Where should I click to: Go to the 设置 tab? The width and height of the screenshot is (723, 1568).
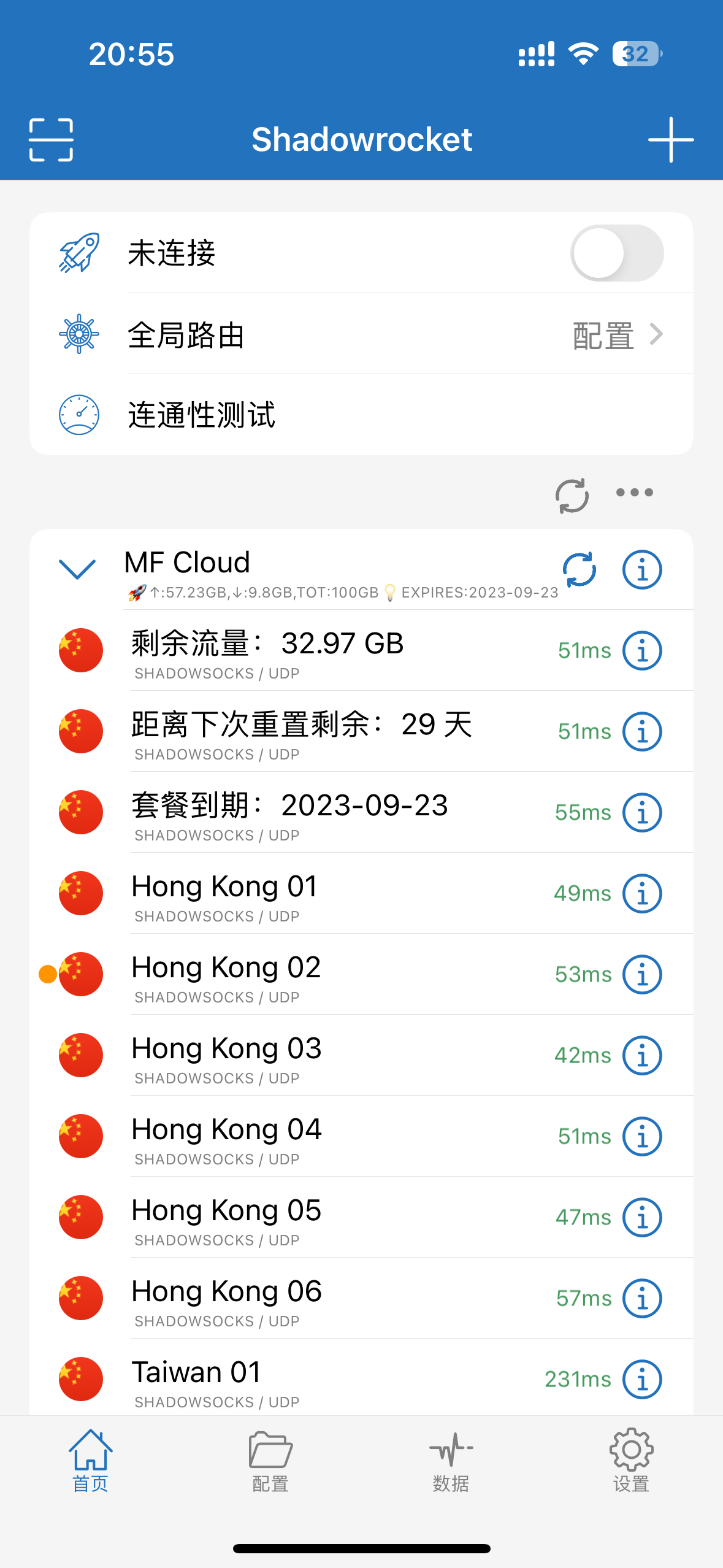631,1462
